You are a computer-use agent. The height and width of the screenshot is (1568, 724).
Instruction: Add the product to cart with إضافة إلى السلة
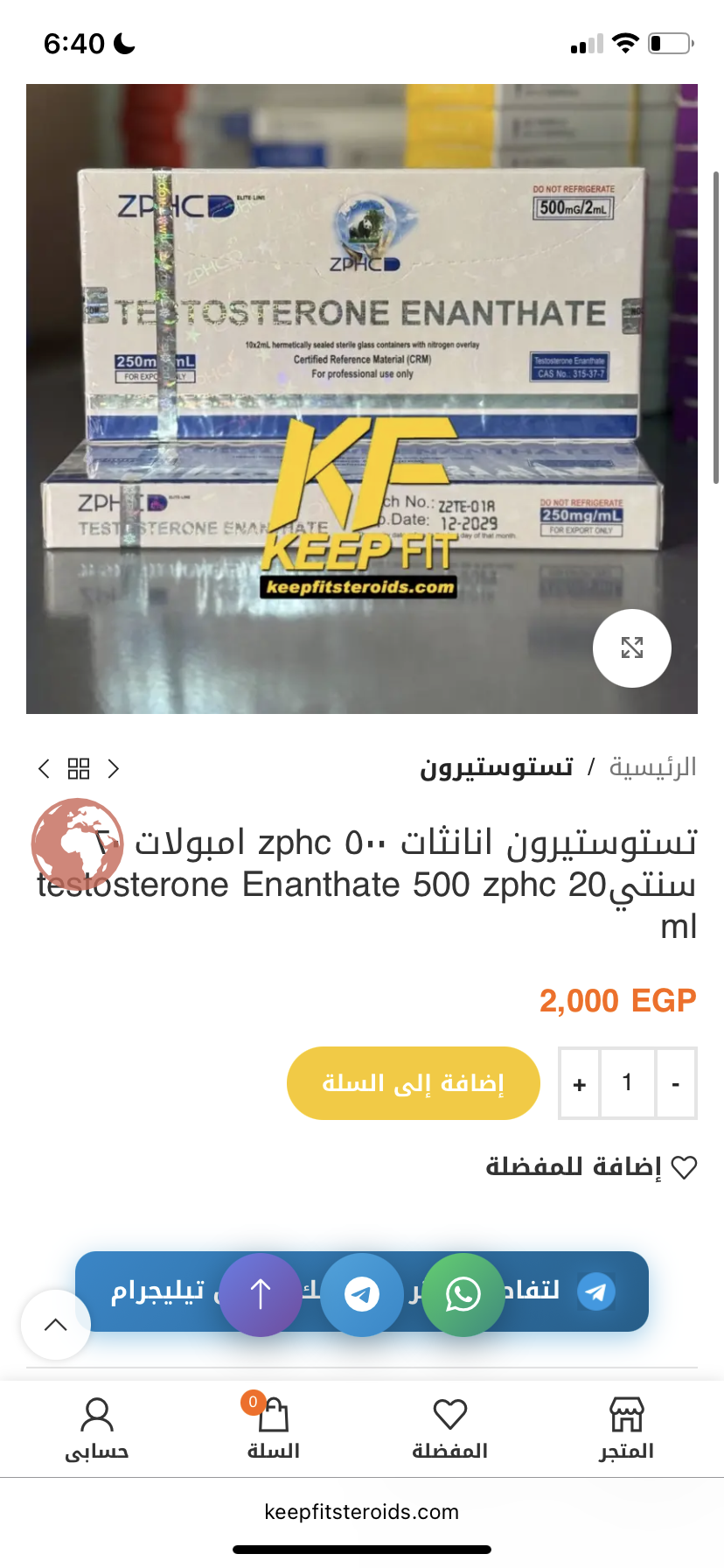coord(413,1083)
